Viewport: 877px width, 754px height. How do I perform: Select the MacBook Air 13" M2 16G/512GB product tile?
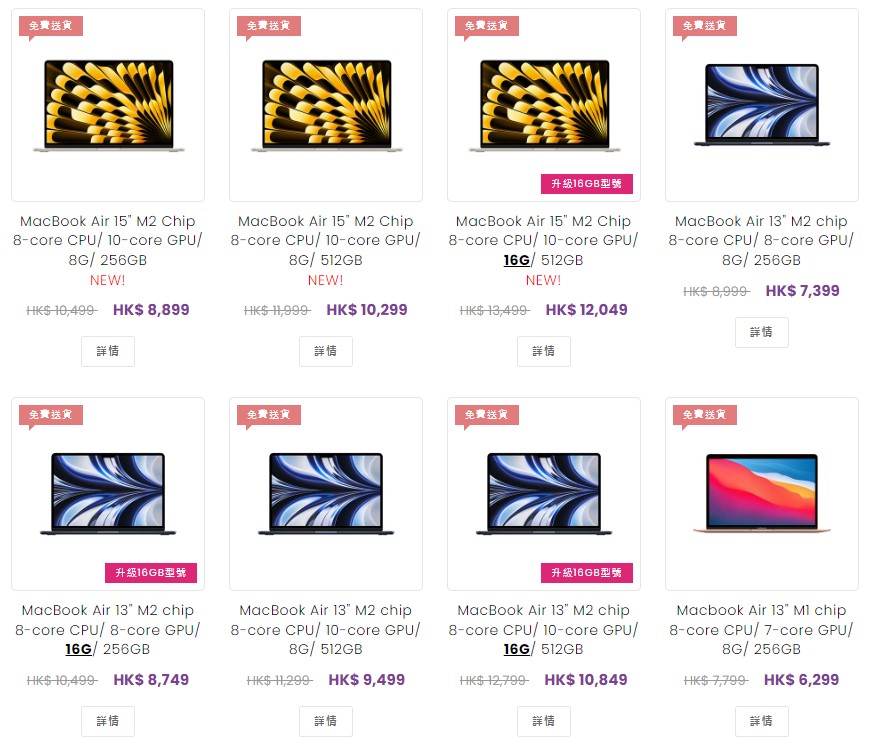544,493
